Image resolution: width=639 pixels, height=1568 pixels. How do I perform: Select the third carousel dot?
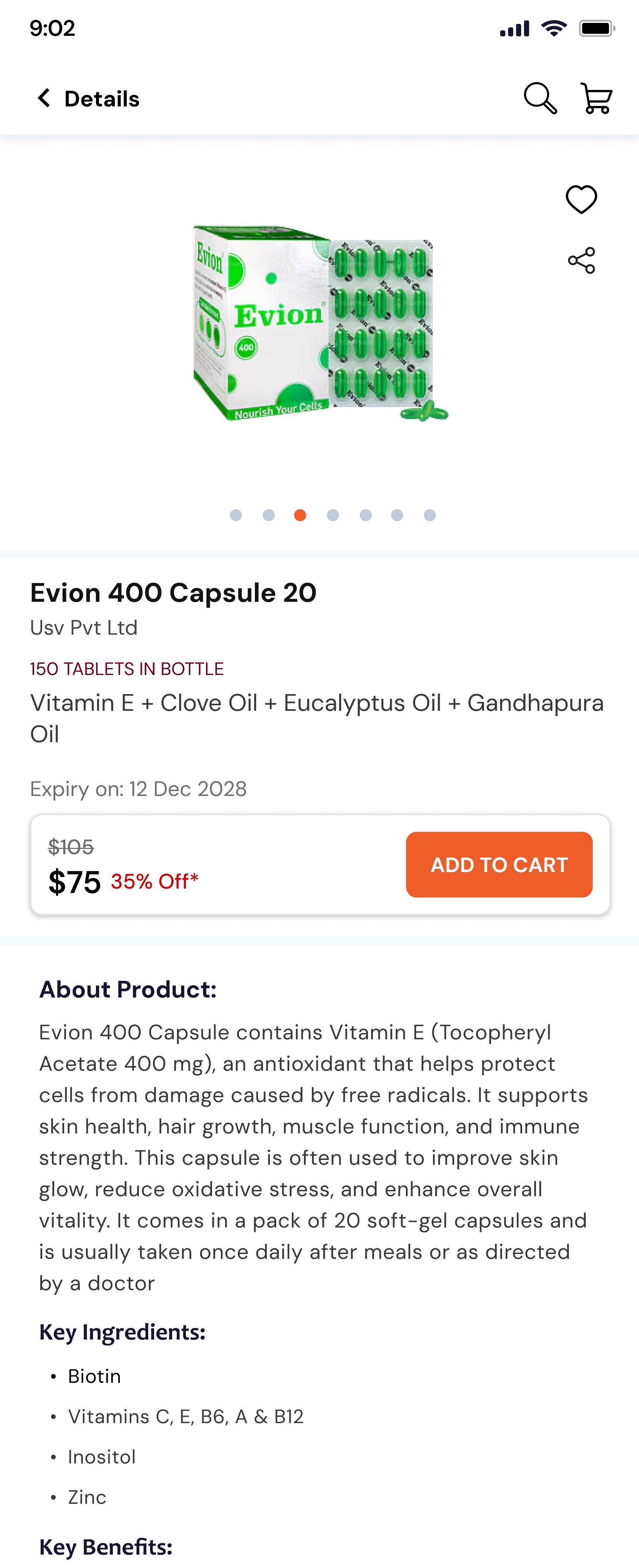[x=300, y=515]
